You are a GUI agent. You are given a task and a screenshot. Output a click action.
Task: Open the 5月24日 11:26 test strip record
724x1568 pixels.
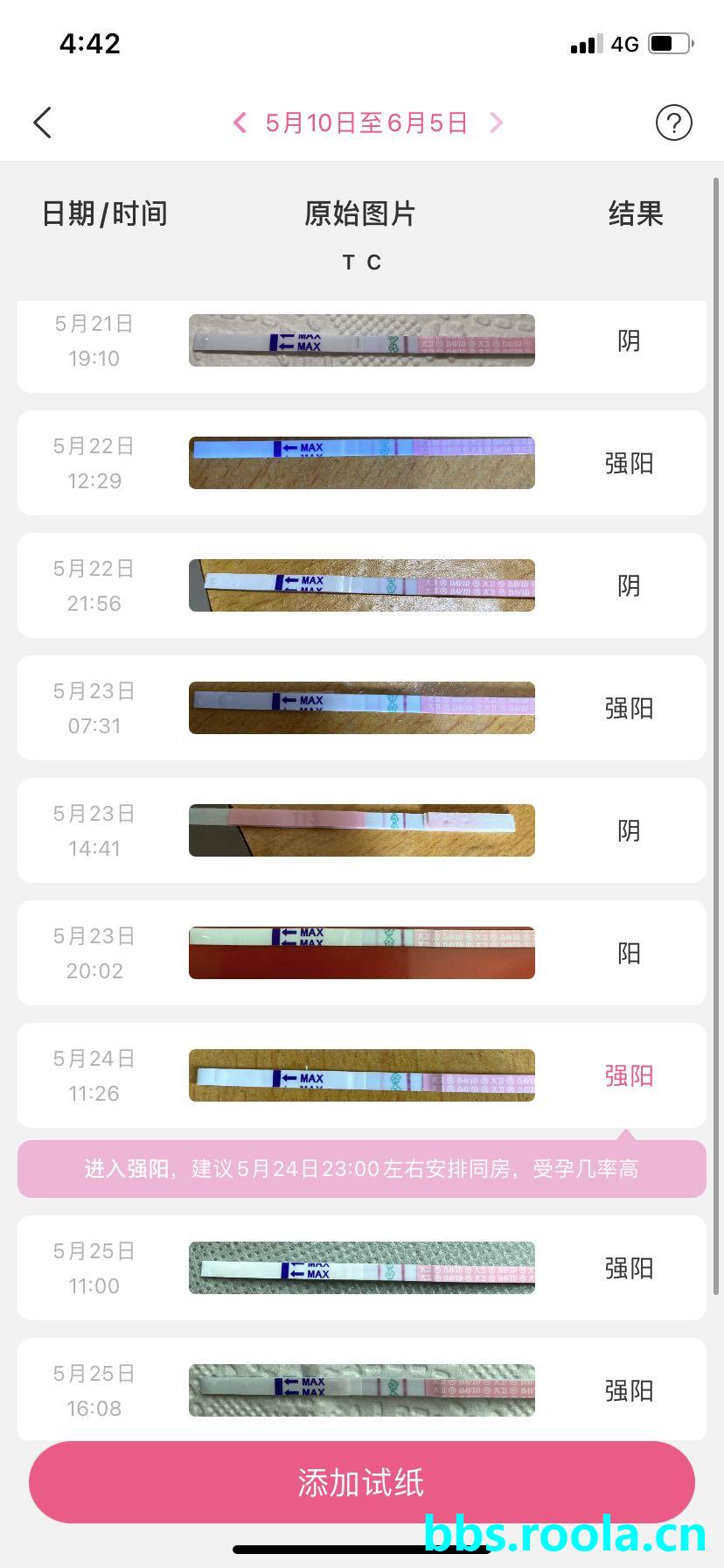(x=361, y=1075)
